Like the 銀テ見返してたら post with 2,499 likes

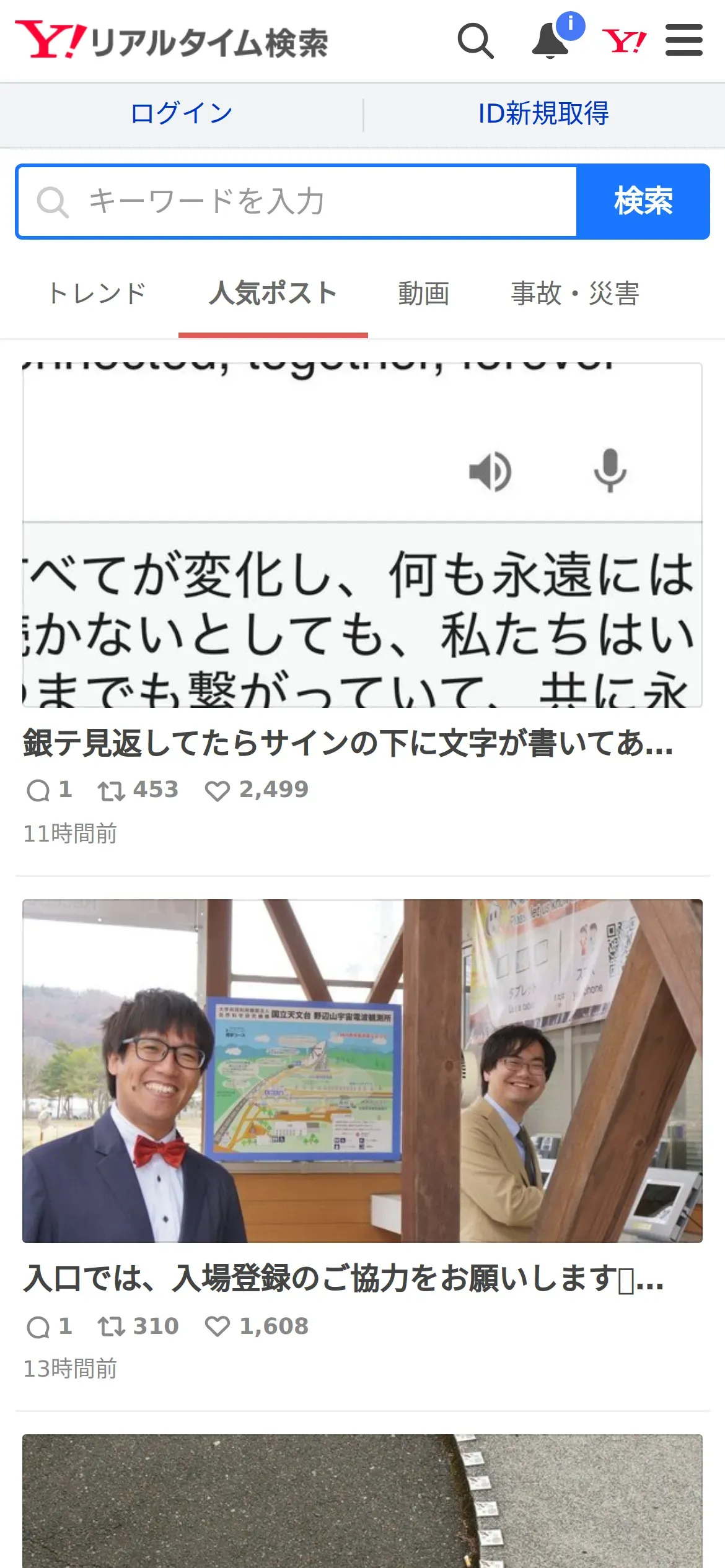click(257, 790)
